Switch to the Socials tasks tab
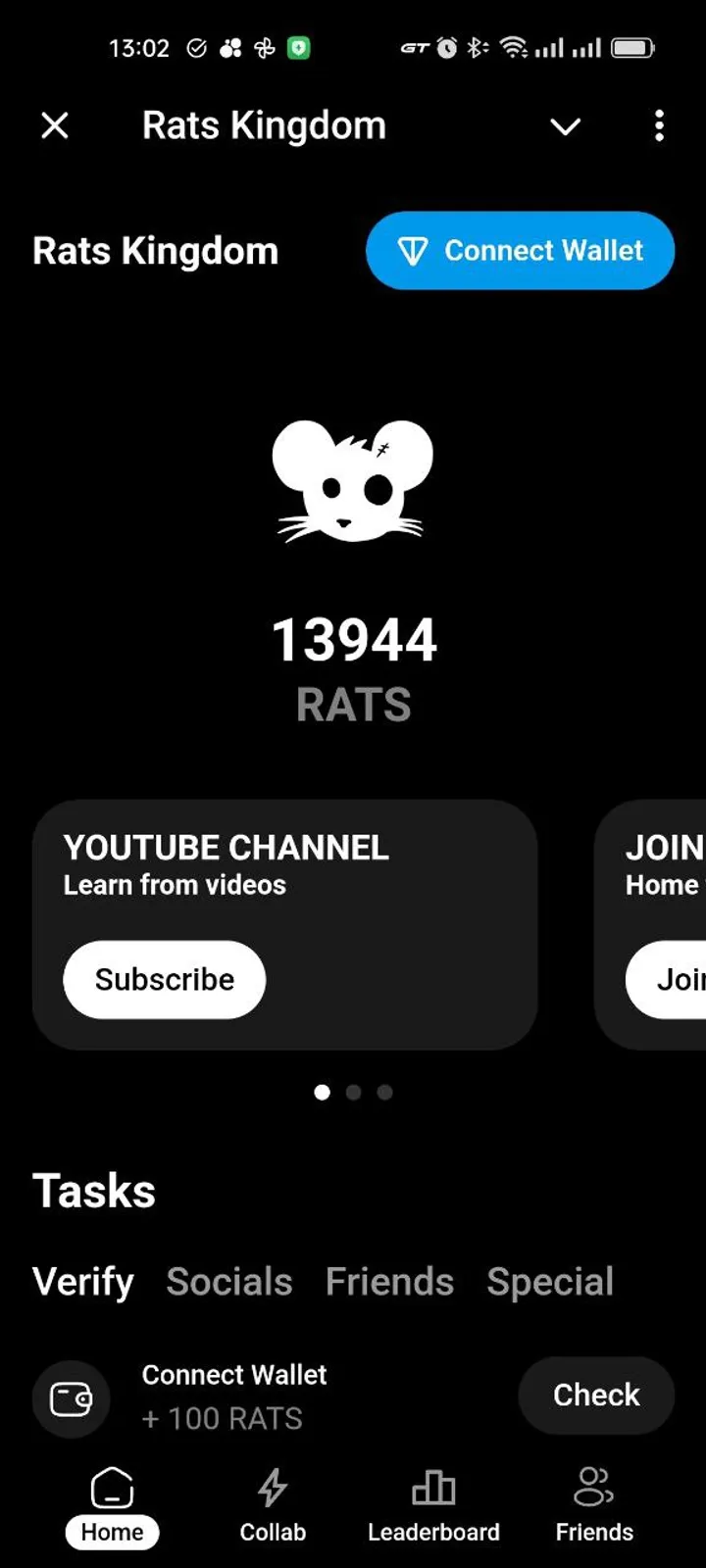 click(x=229, y=1282)
